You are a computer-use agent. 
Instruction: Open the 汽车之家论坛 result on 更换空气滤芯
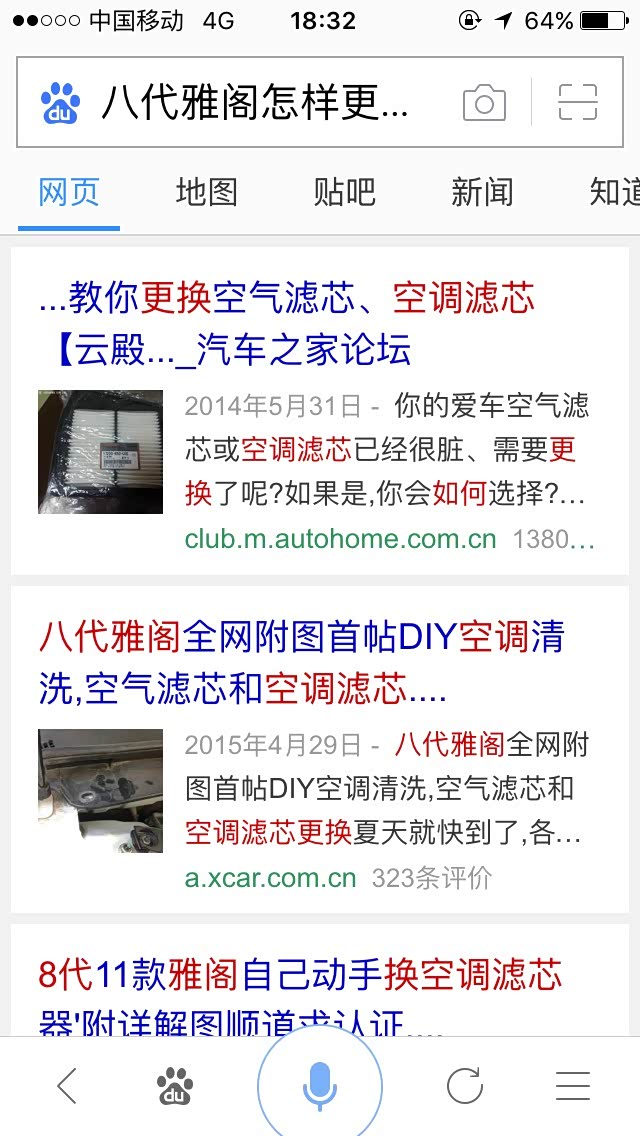click(287, 324)
